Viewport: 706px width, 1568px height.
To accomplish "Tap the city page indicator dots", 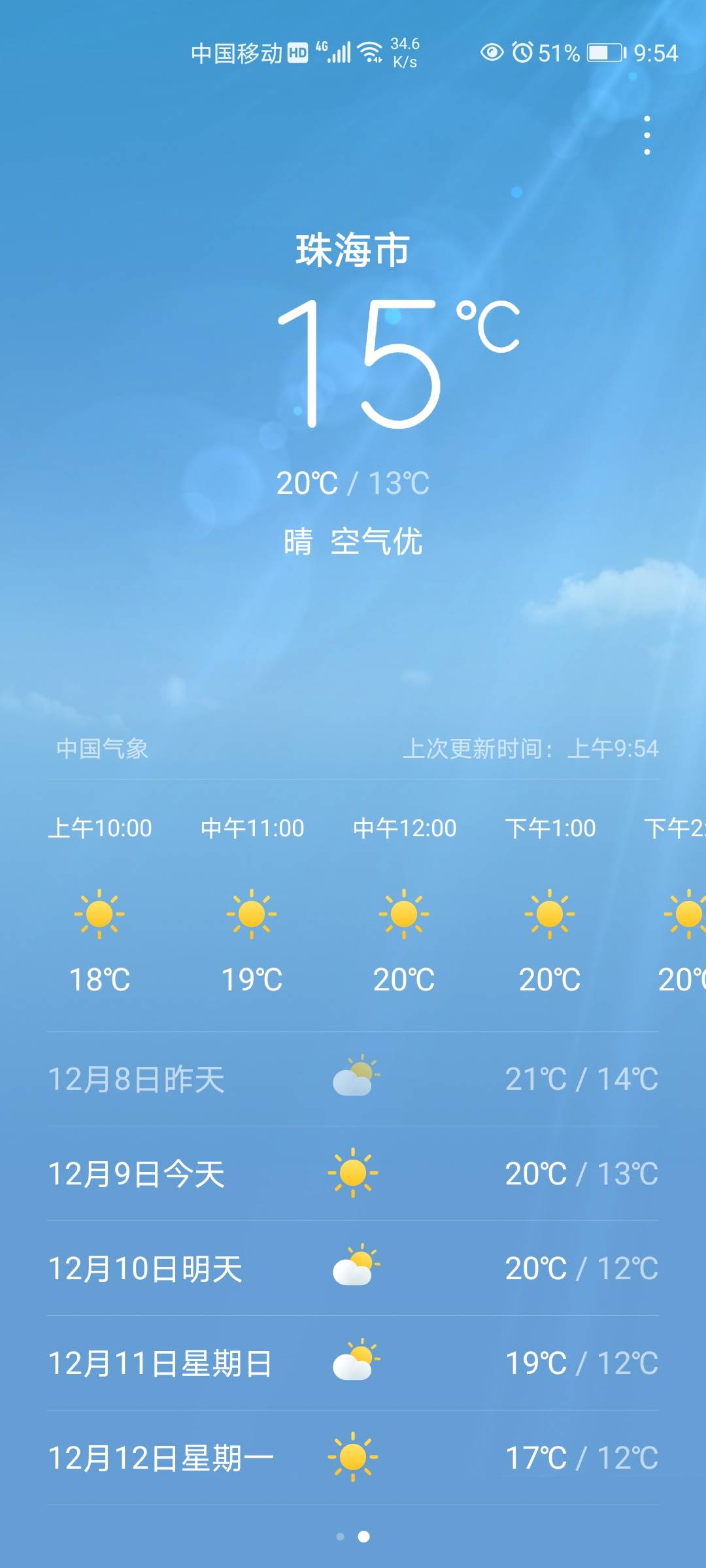I will (x=352, y=1537).
